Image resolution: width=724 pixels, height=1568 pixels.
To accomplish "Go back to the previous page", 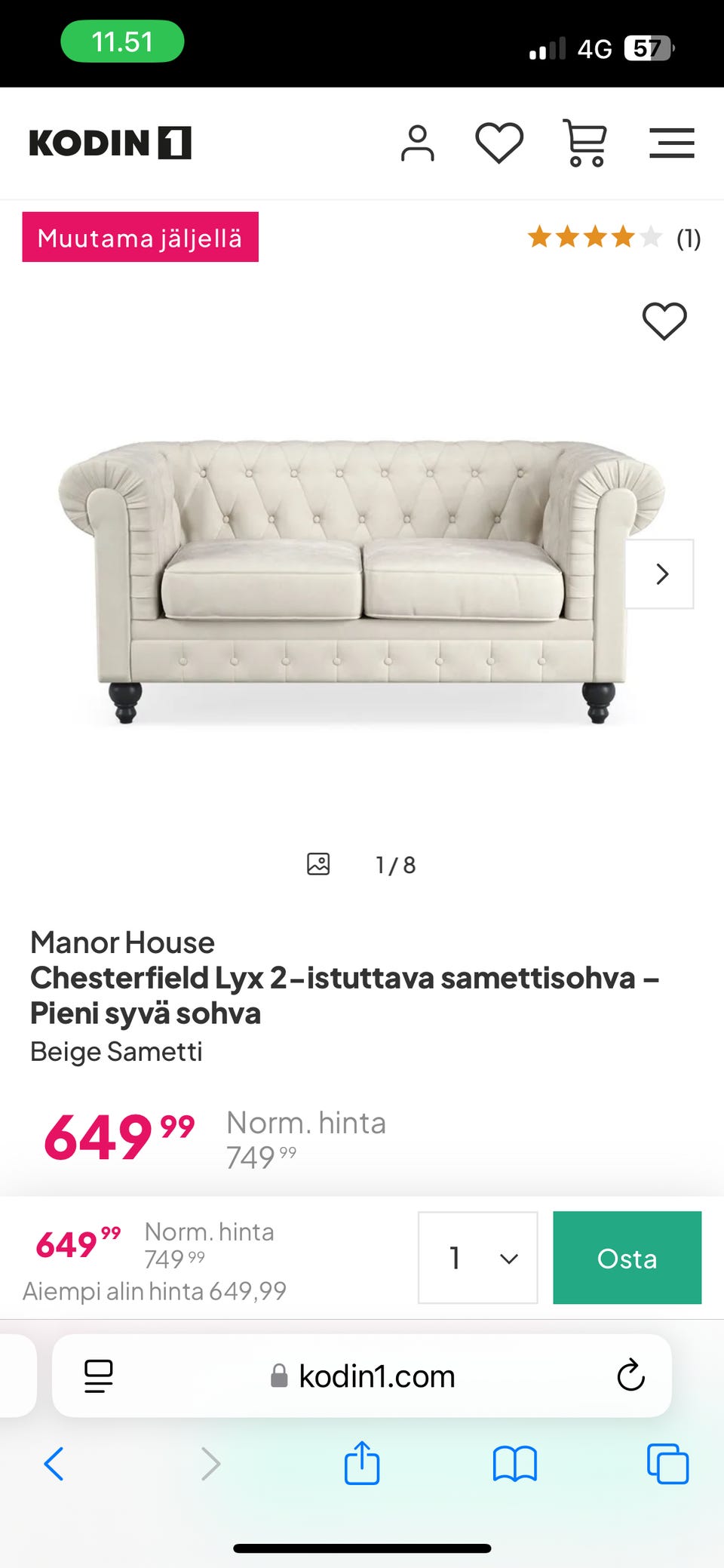I will (x=54, y=1464).
